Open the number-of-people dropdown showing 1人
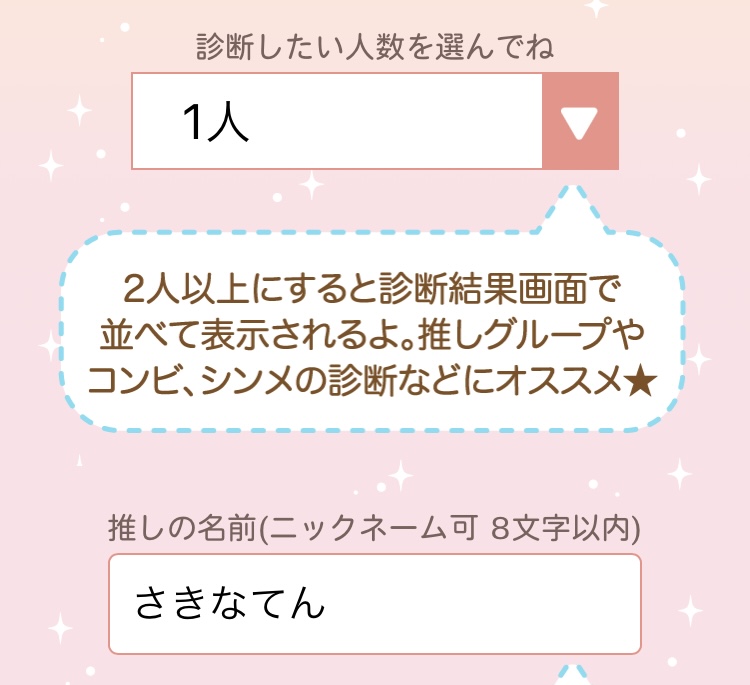The height and width of the screenshot is (685, 750). coord(375,121)
